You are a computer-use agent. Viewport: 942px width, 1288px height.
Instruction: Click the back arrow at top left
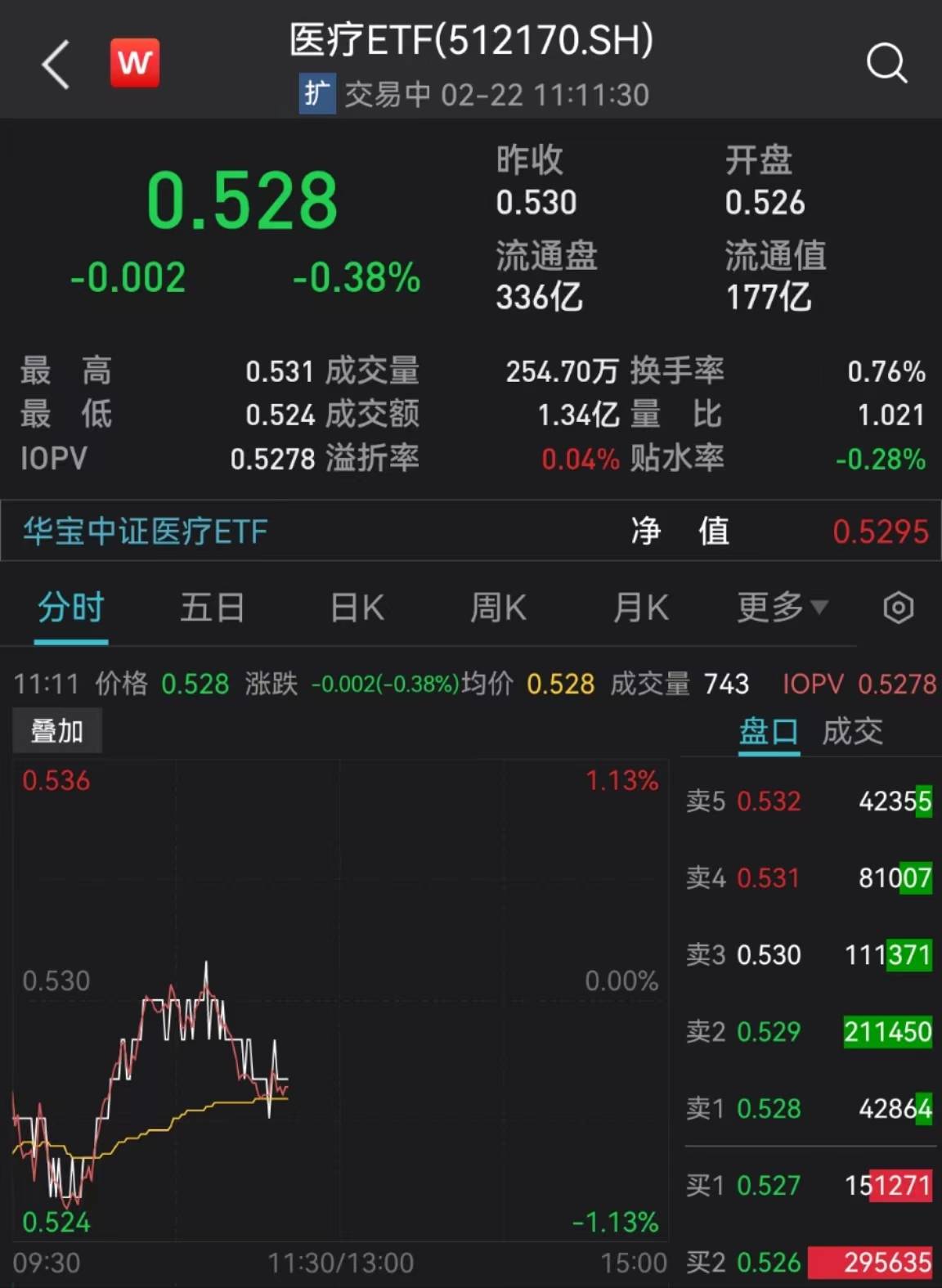coord(54,62)
